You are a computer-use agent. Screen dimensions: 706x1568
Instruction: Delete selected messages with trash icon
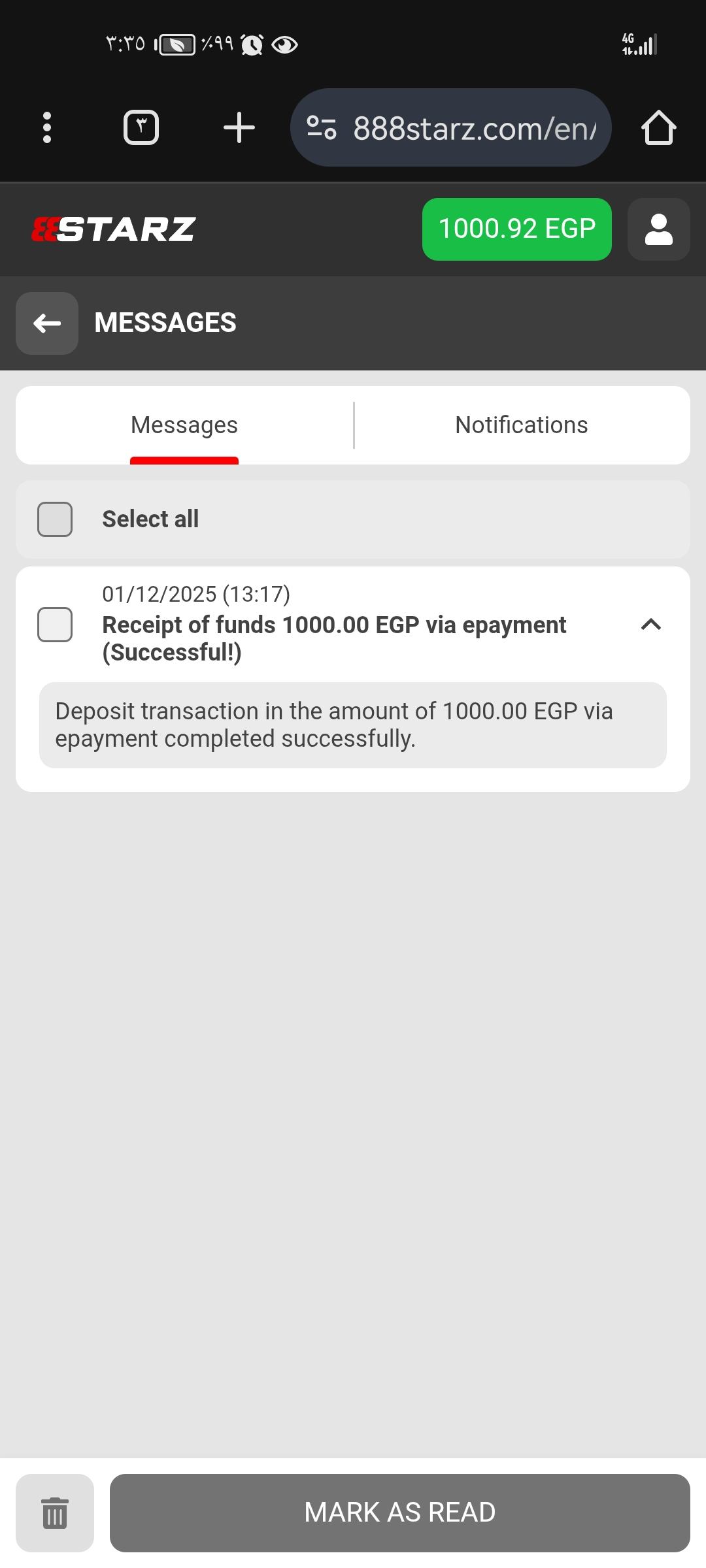point(55,1512)
